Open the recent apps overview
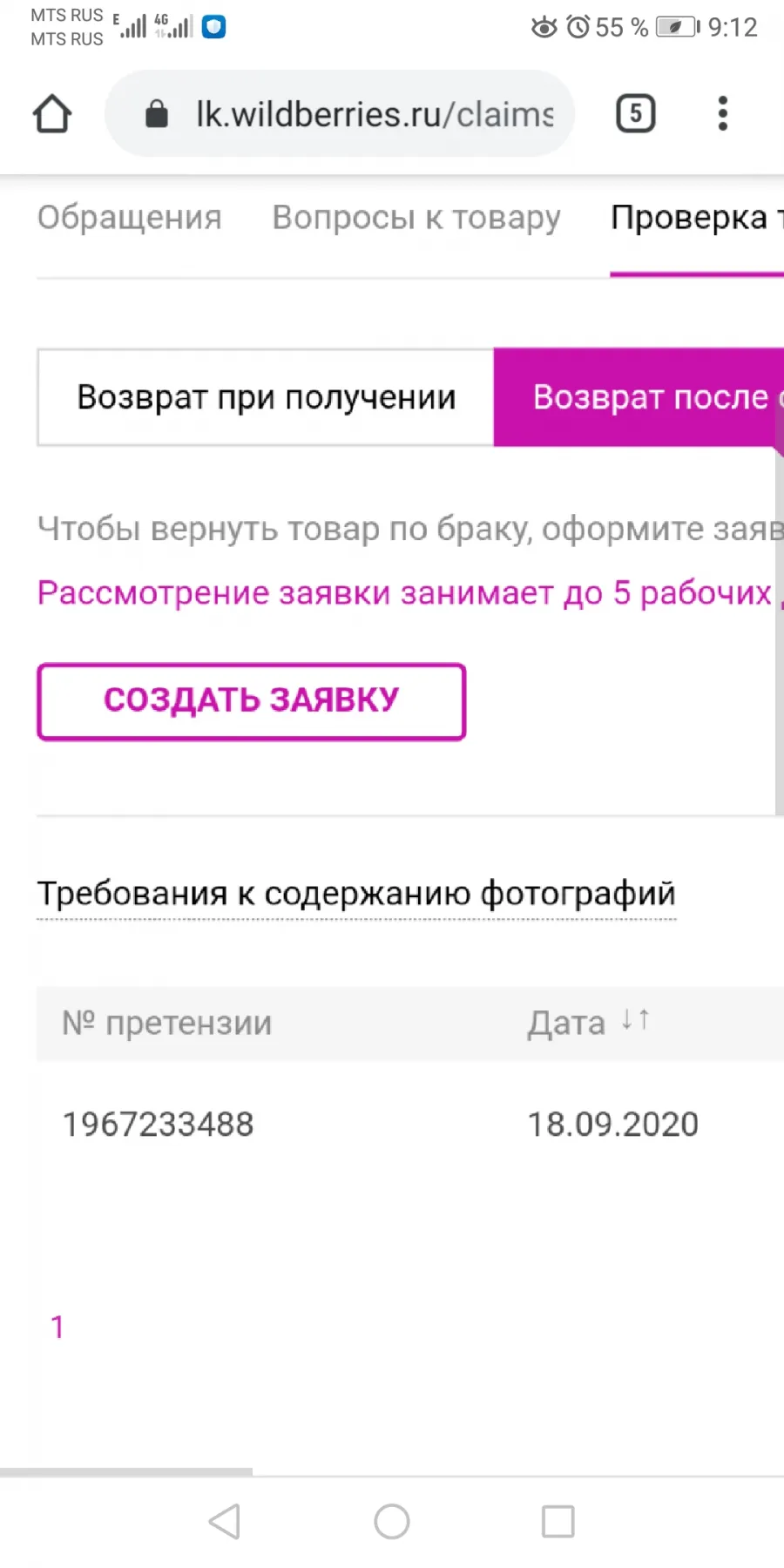Screen dimensions: 784x1568 (x=558, y=1521)
